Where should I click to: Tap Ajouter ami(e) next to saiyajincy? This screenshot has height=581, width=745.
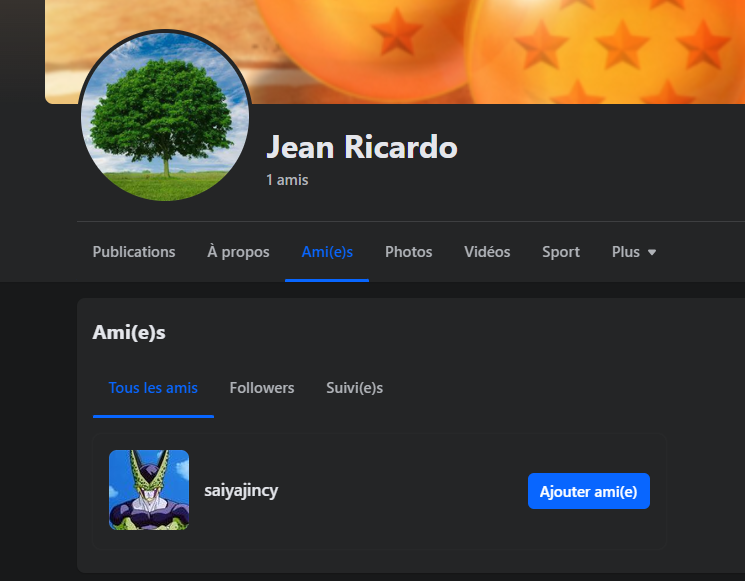tap(588, 491)
